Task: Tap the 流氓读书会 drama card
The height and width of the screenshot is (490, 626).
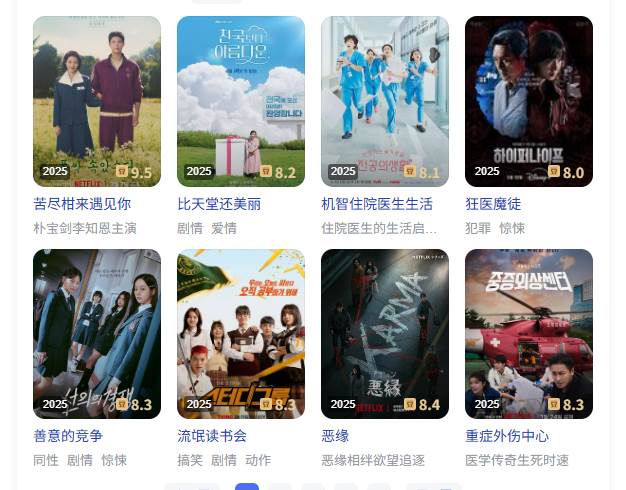Action: 241,334
